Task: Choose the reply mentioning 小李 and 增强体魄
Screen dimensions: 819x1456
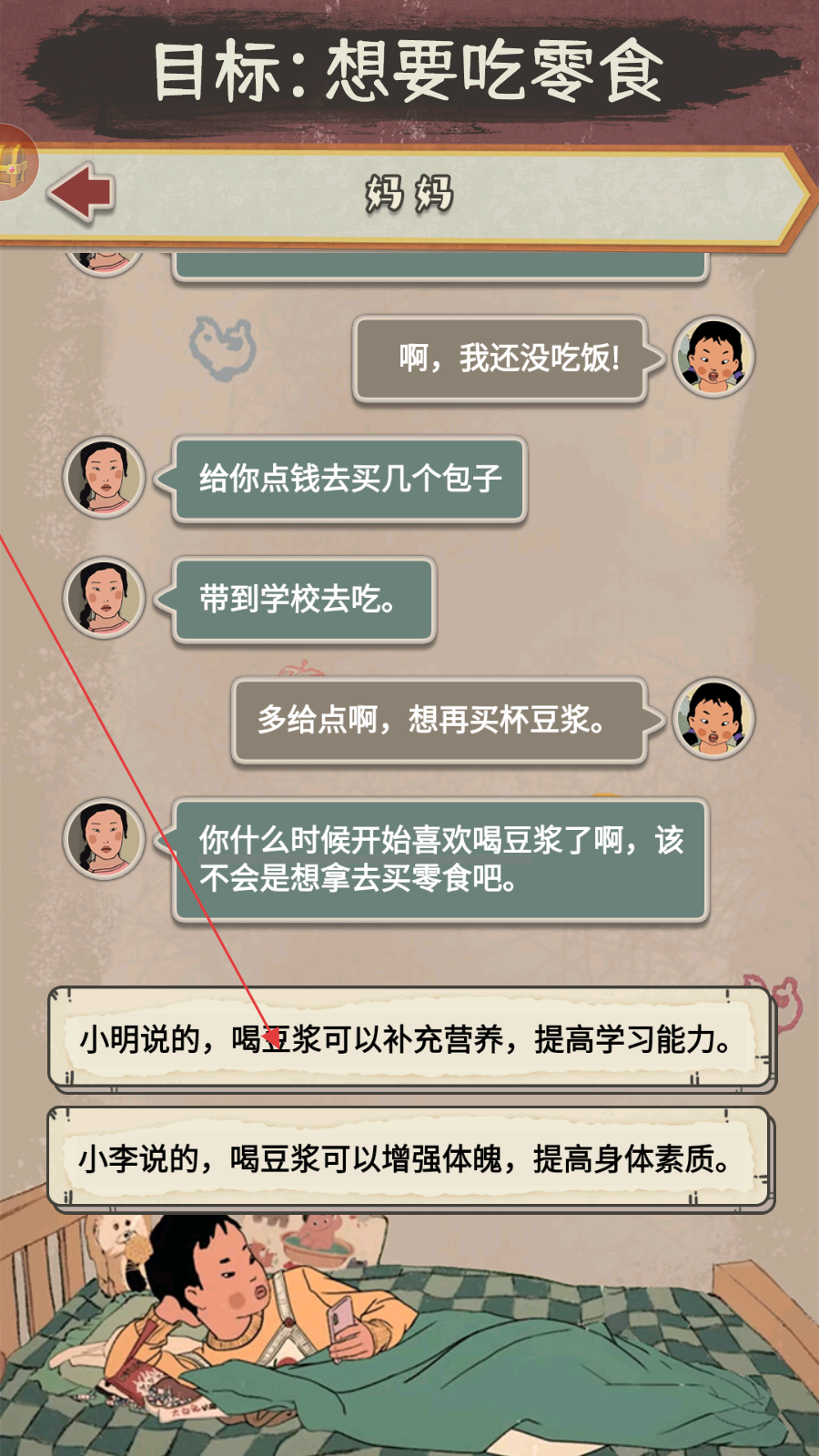Action: coord(411,1159)
